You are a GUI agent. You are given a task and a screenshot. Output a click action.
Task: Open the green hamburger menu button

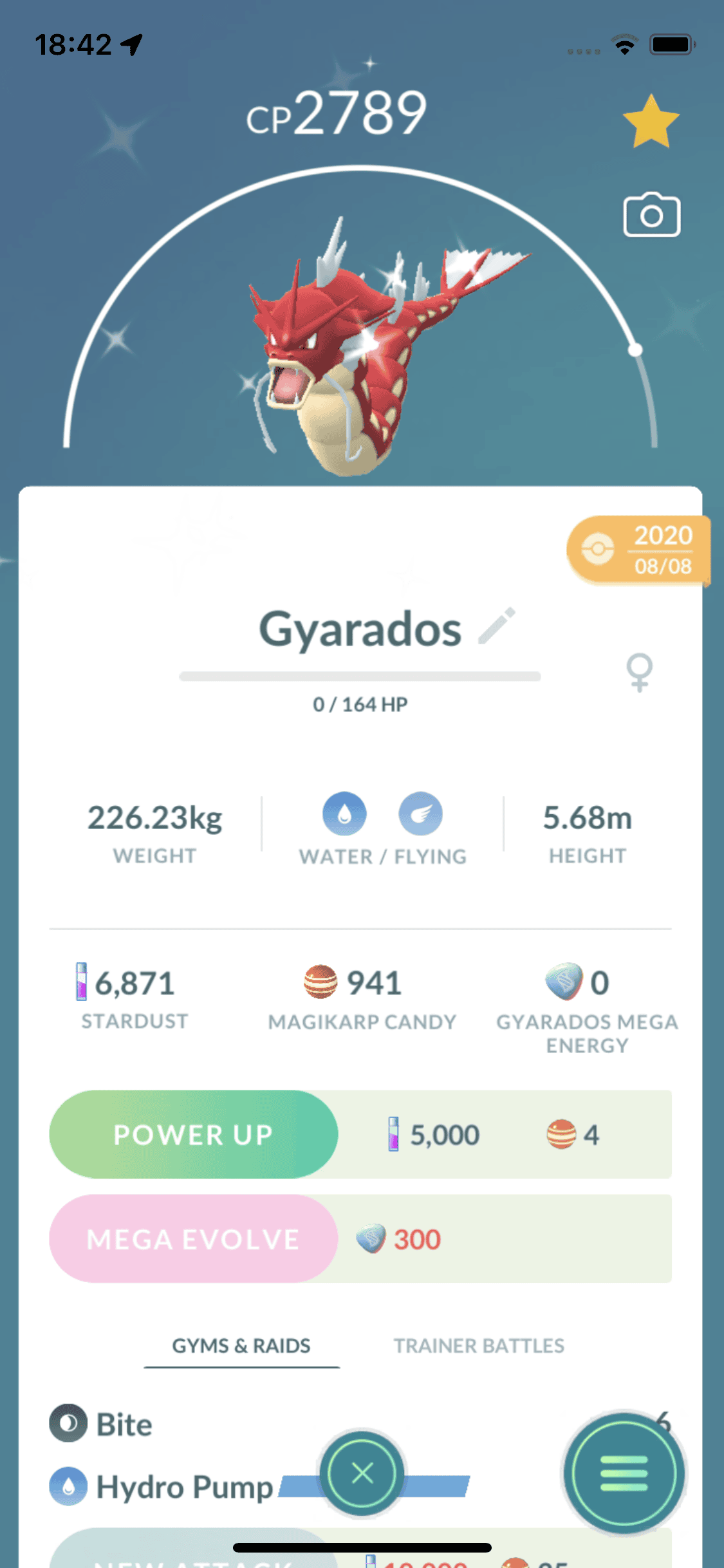pyautogui.click(x=624, y=1473)
